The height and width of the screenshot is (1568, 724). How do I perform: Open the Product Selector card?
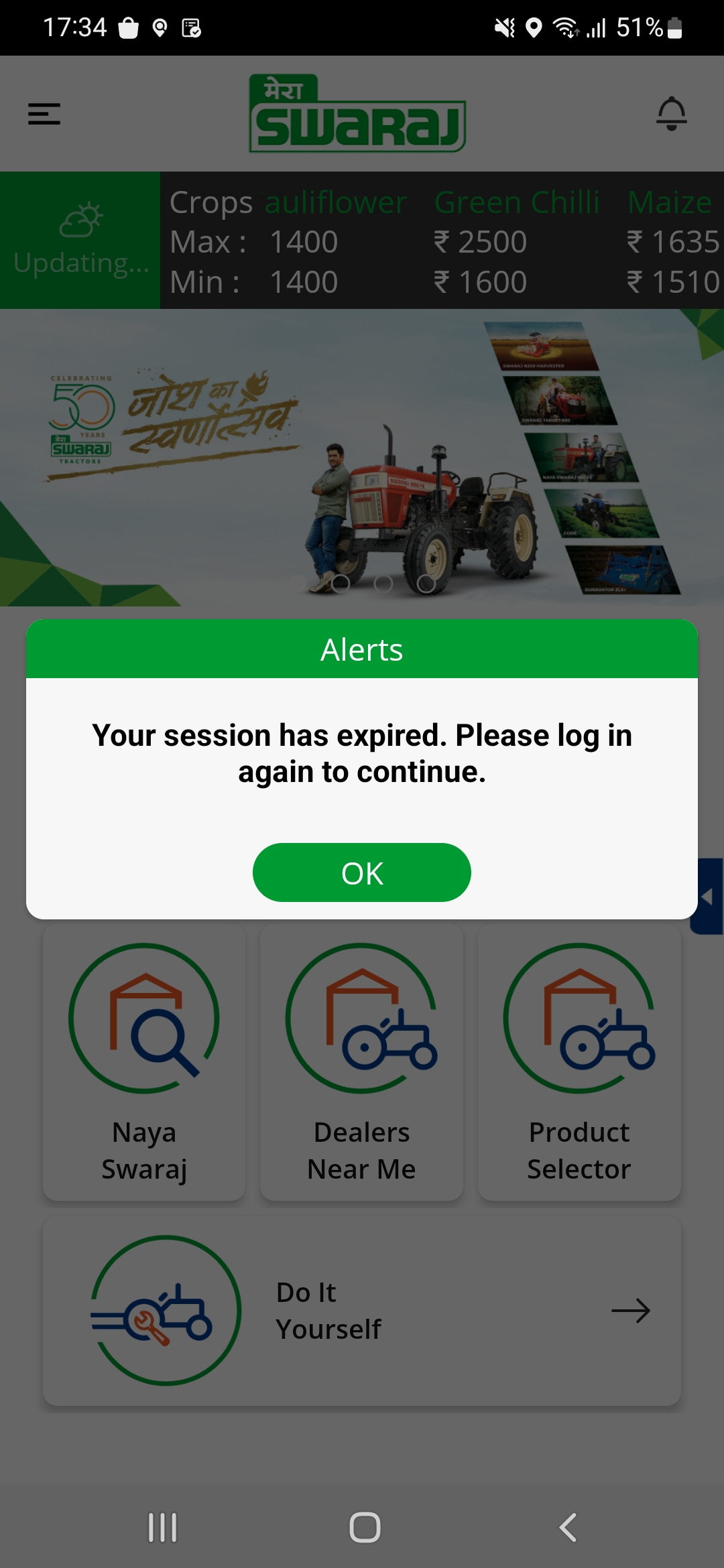pyautogui.click(x=579, y=1062)
